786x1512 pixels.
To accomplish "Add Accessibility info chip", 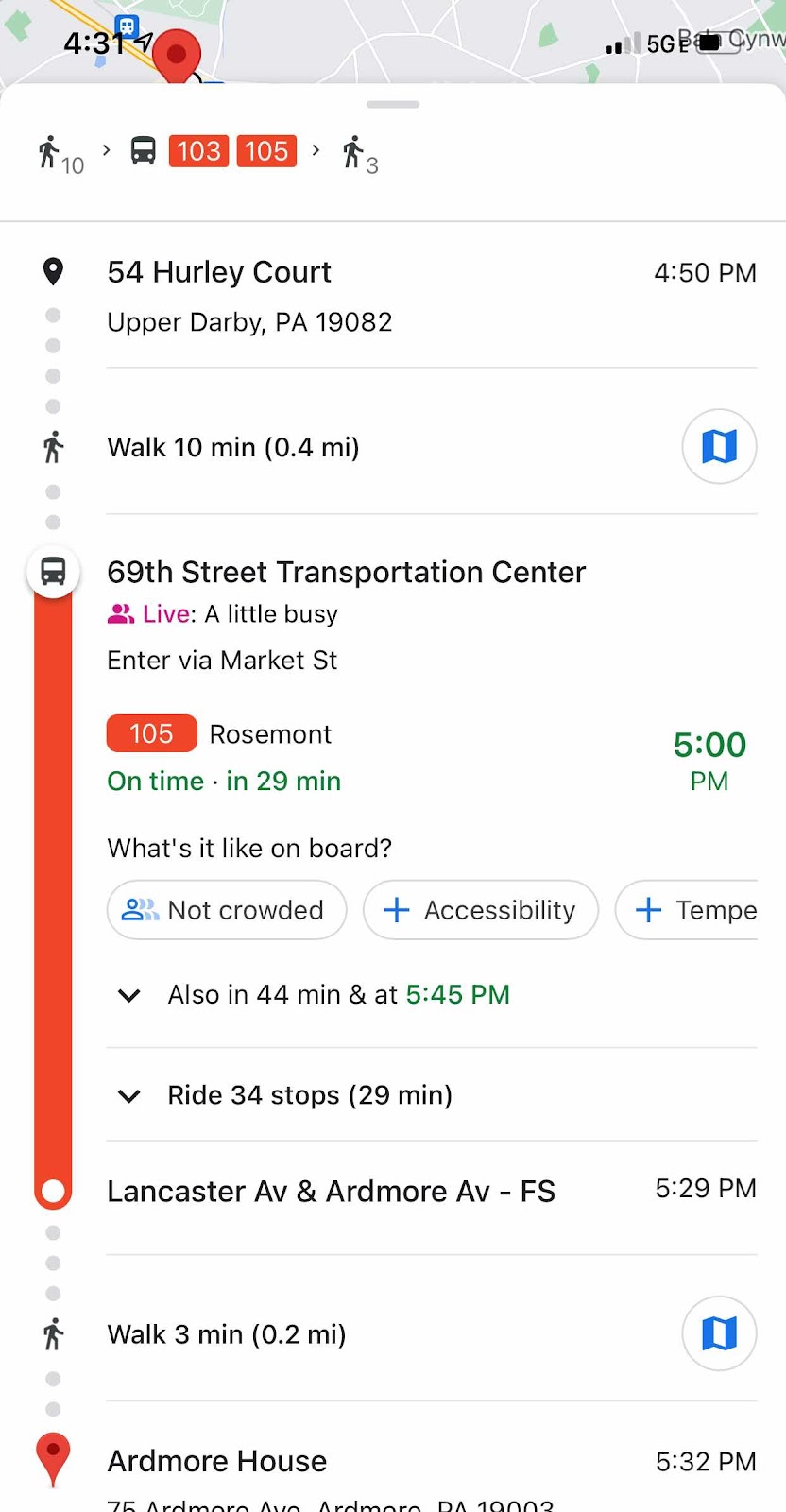I will click(481, 910).
